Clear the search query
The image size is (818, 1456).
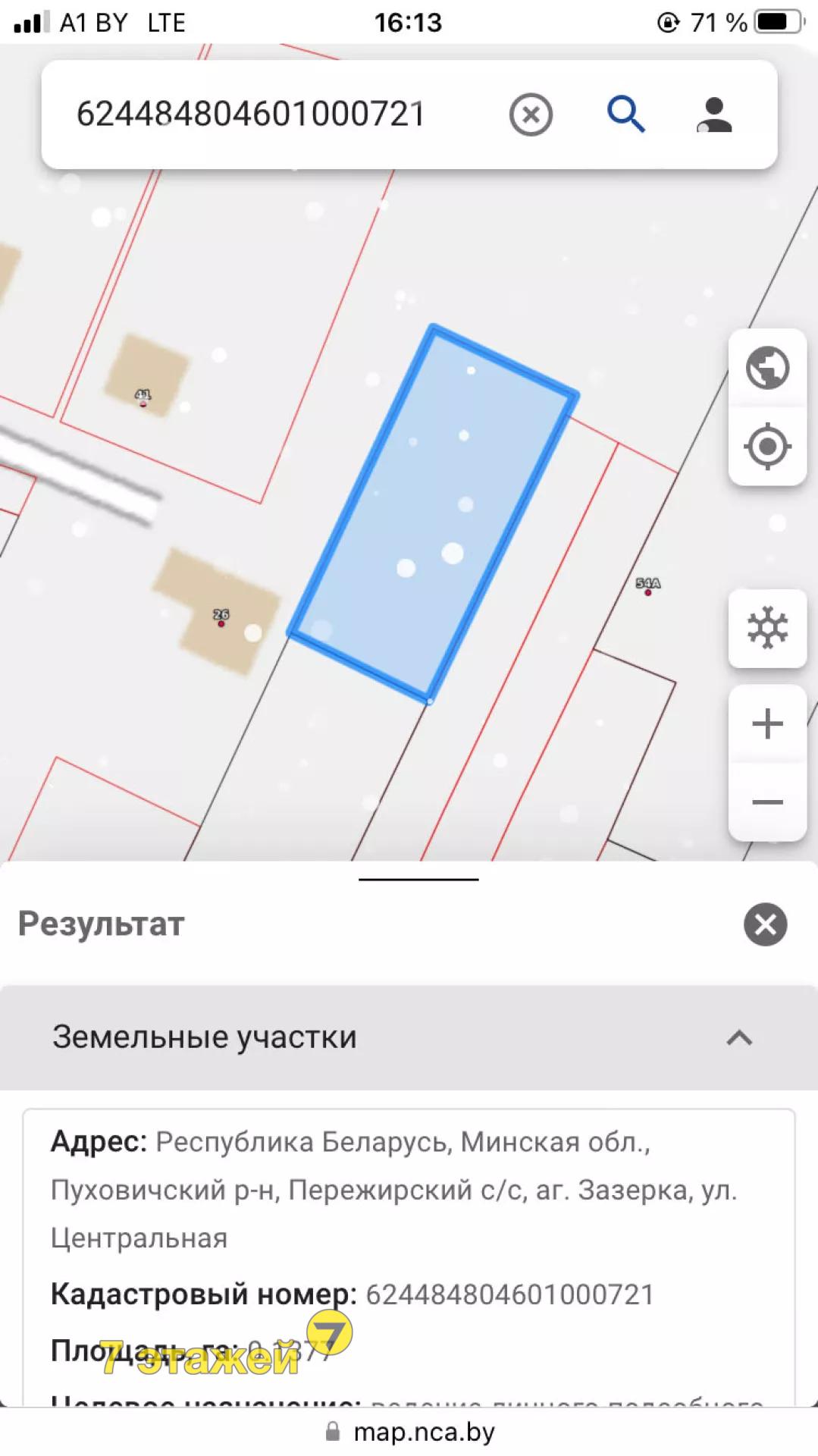(531, 115)
